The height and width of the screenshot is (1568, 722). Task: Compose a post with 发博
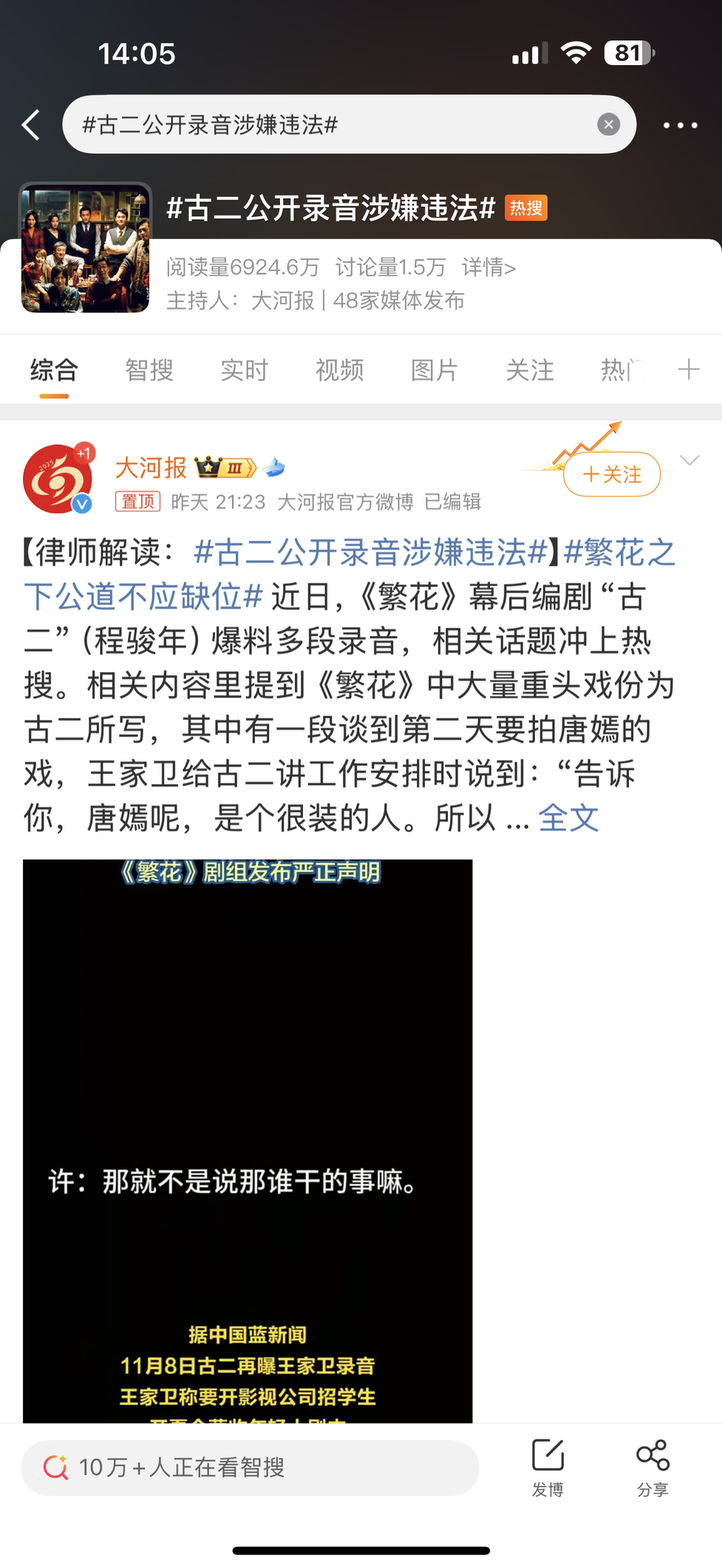(548, 1466)
